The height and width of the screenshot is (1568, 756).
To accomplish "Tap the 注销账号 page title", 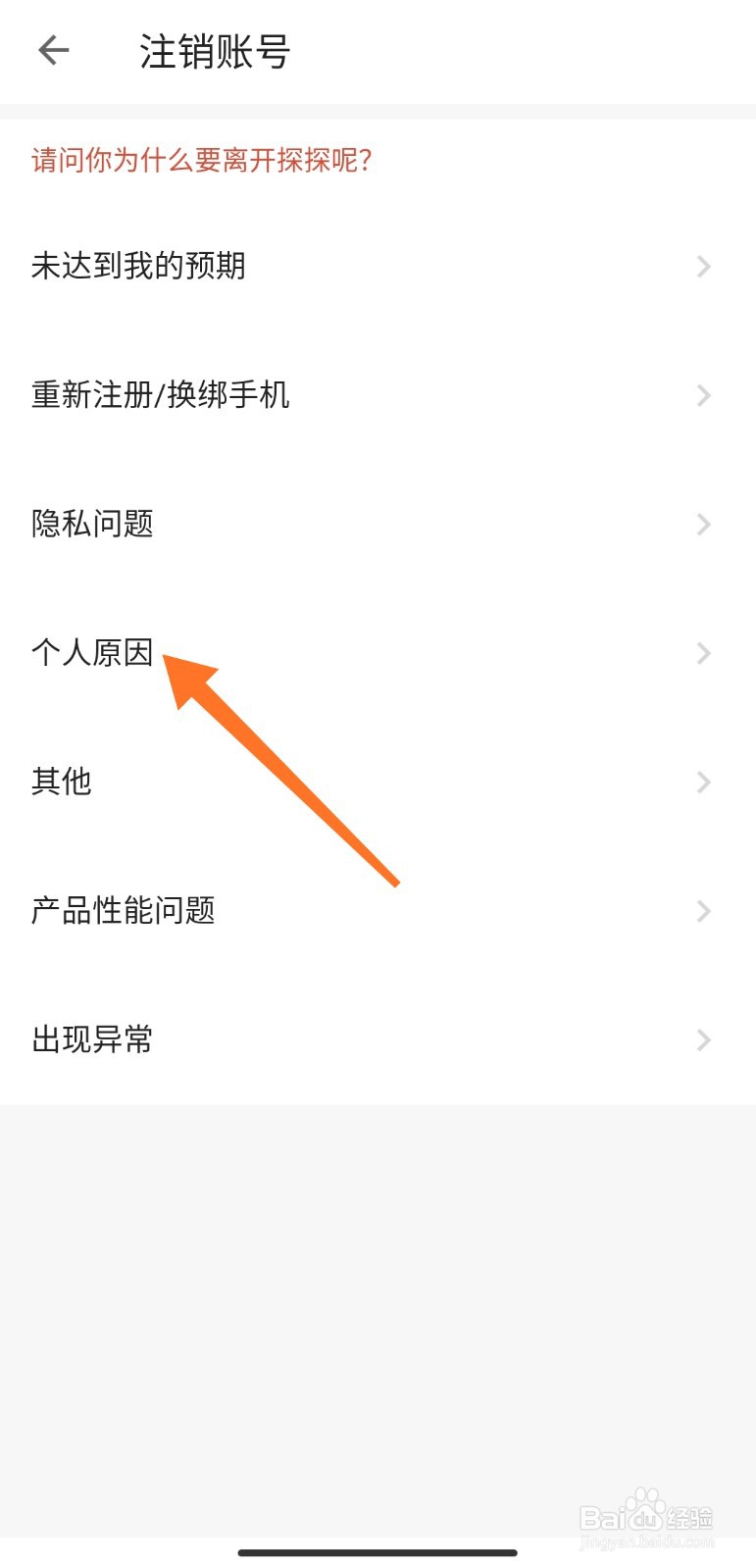I will (215, 52).
